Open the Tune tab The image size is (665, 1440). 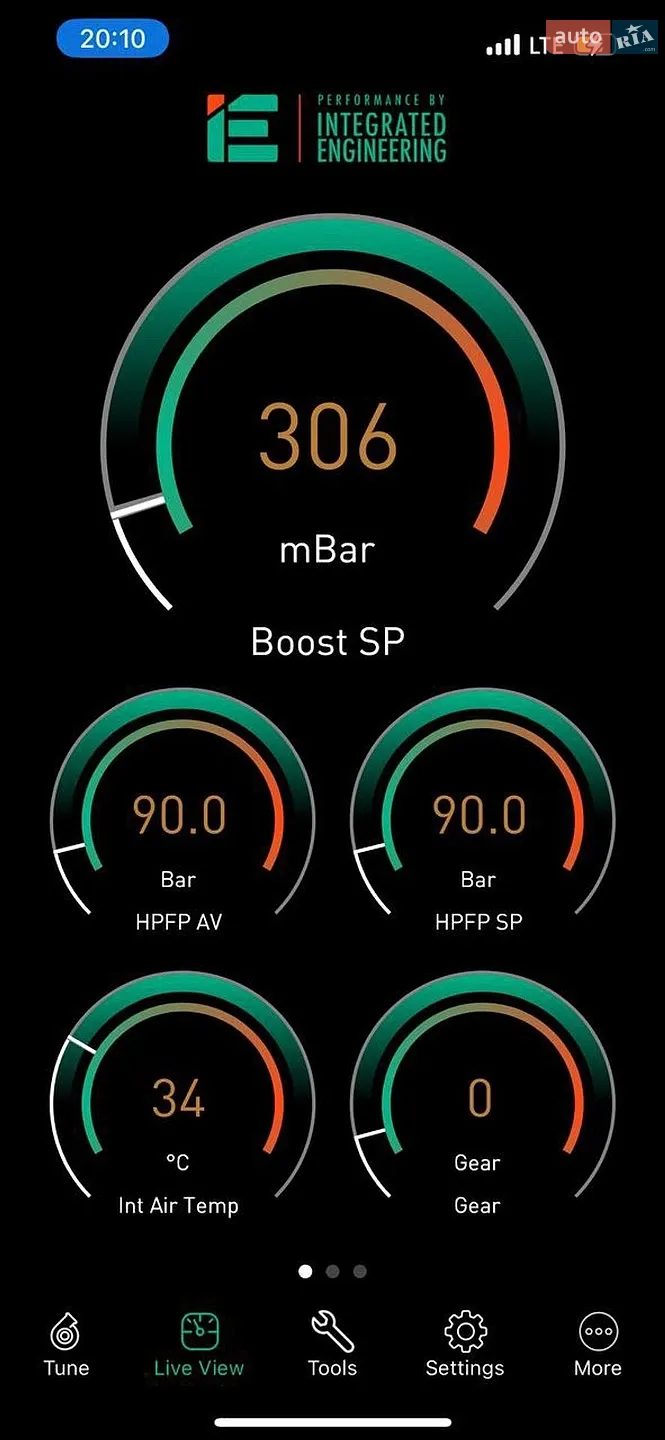66,1346
